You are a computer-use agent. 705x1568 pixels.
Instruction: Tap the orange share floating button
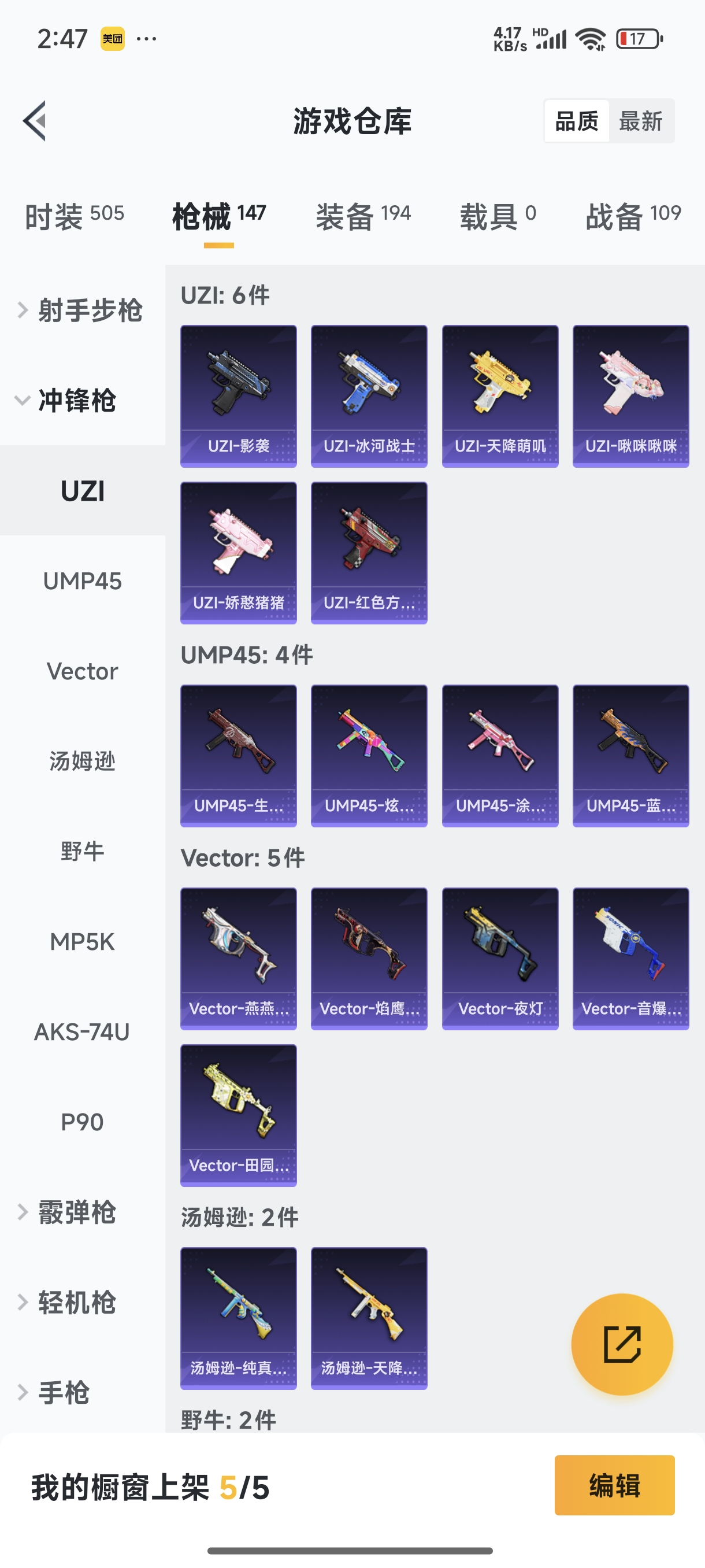622,1344
